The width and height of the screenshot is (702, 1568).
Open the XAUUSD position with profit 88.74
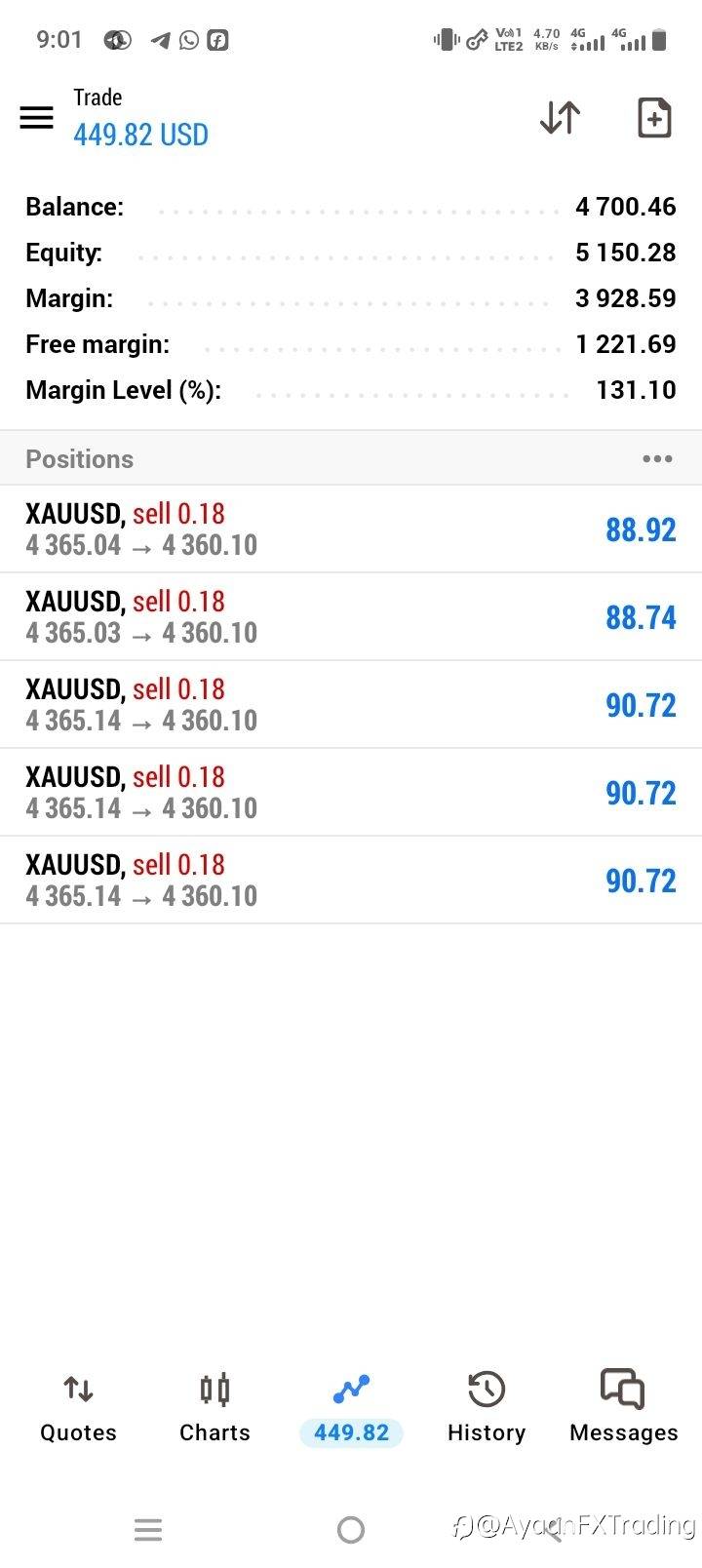tap(351, 617)
